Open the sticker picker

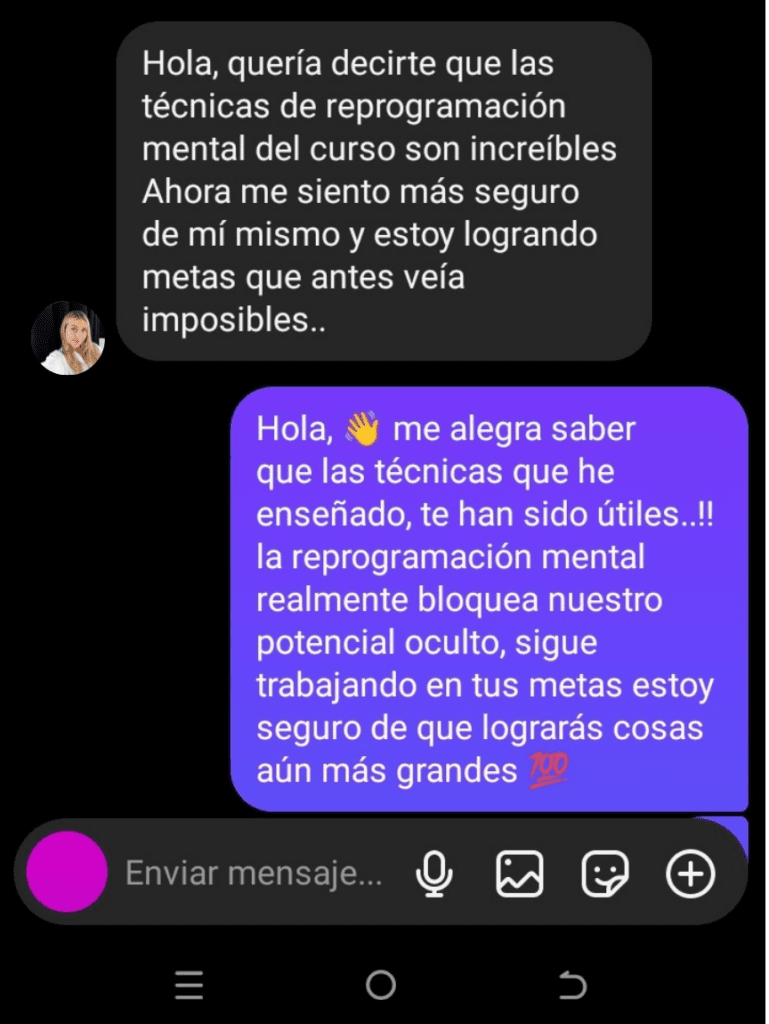[x=605, y=875]
